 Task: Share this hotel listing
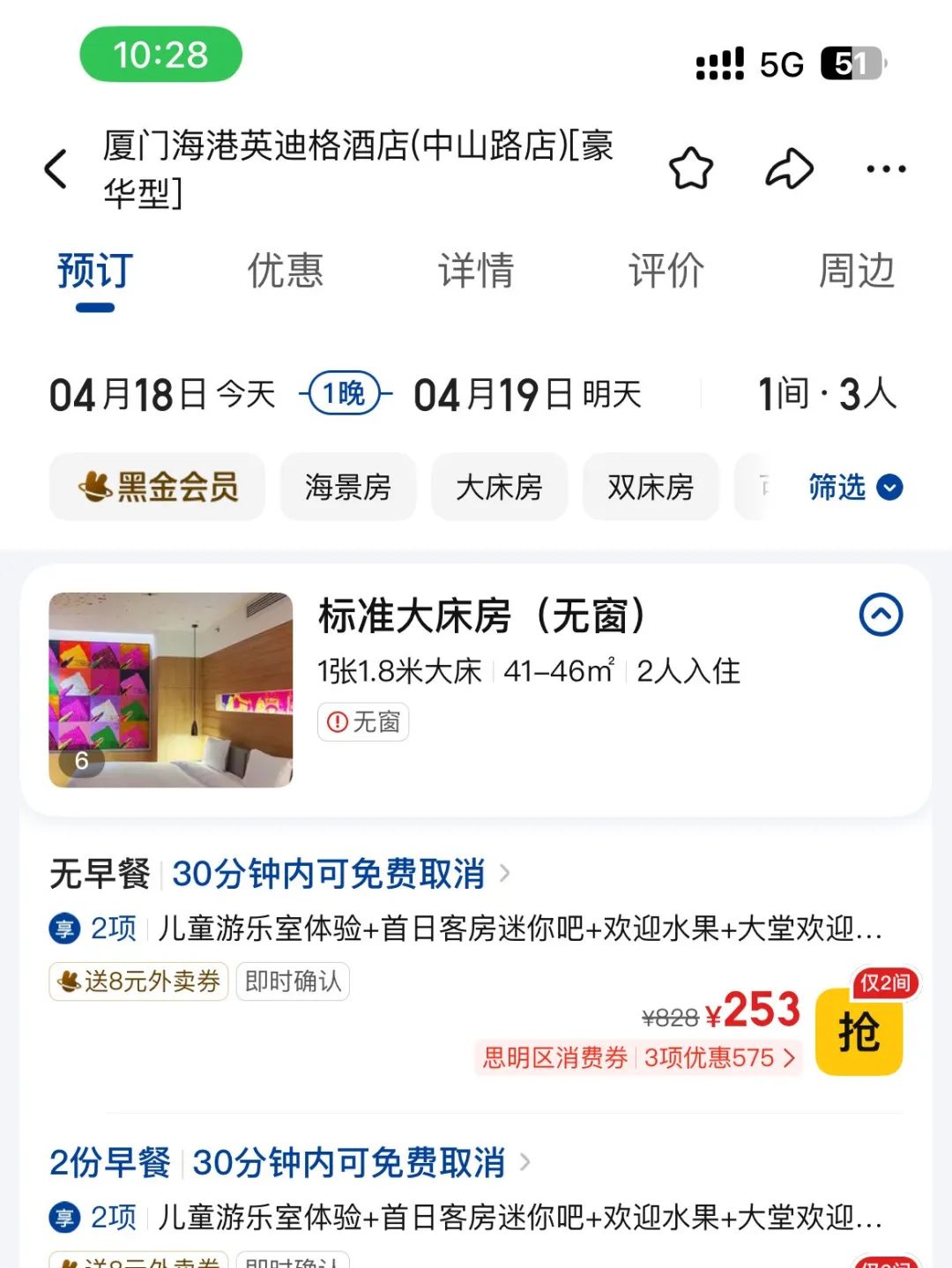(788, 168)
